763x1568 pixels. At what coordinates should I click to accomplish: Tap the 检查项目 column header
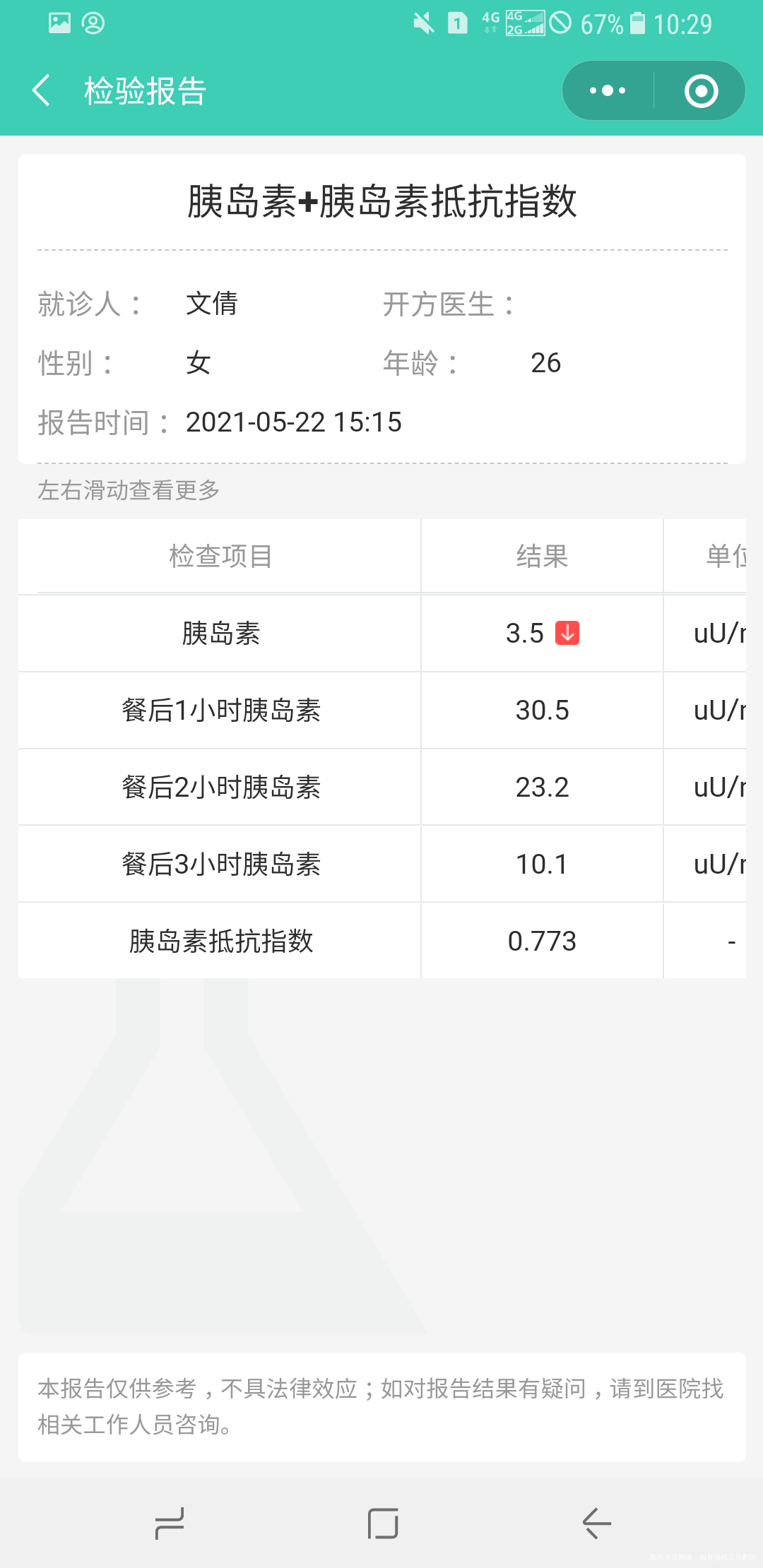pyautogui.click(x=219, y=557)
